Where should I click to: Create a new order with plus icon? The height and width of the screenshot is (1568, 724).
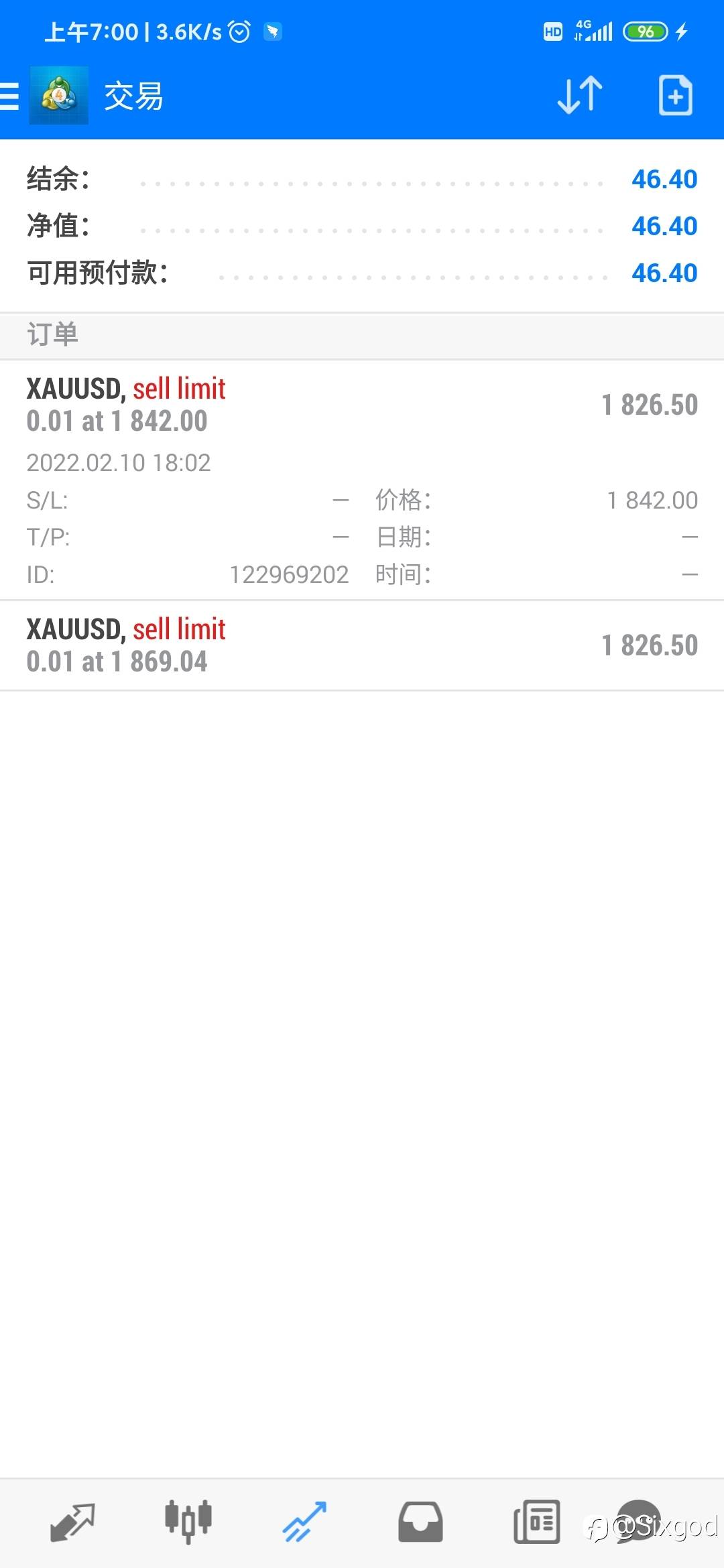pyautogui.click(x=675, y=95)
